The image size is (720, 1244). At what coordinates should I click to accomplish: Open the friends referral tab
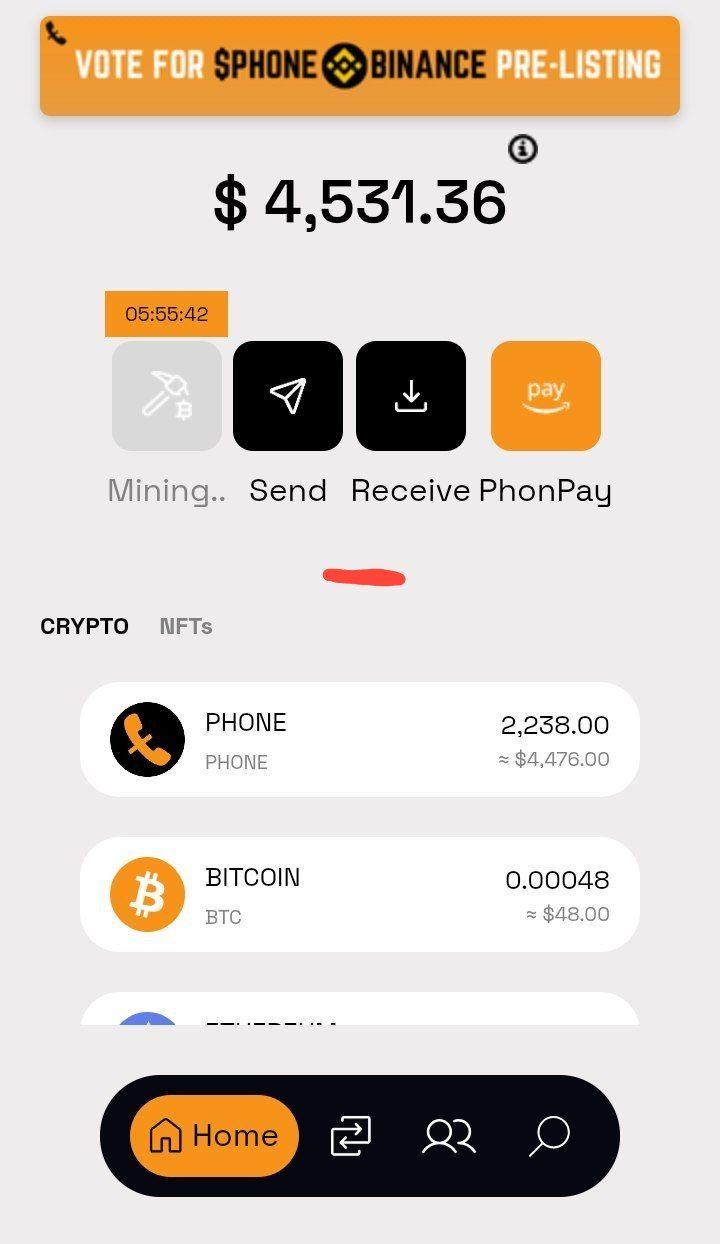(449, 1136)
